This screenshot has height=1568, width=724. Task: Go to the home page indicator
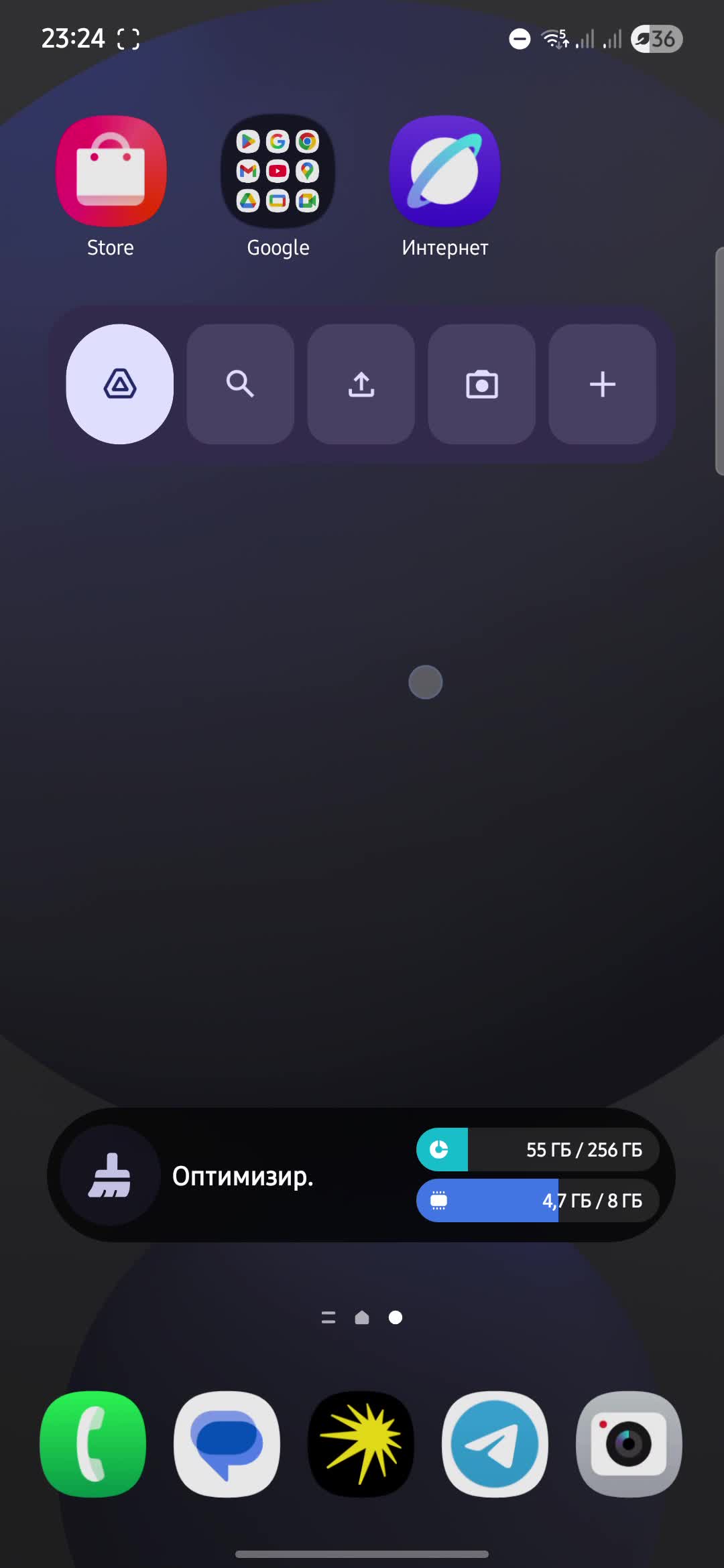pyautogui.click(x=362, y=1318)
